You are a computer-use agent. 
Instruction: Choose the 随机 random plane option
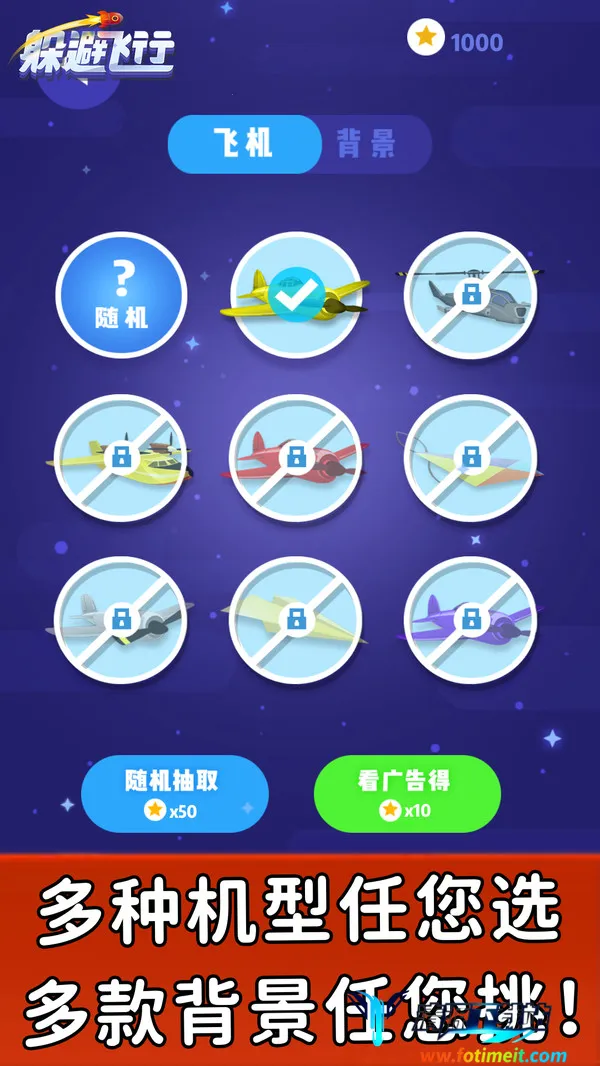coord(121,295)
